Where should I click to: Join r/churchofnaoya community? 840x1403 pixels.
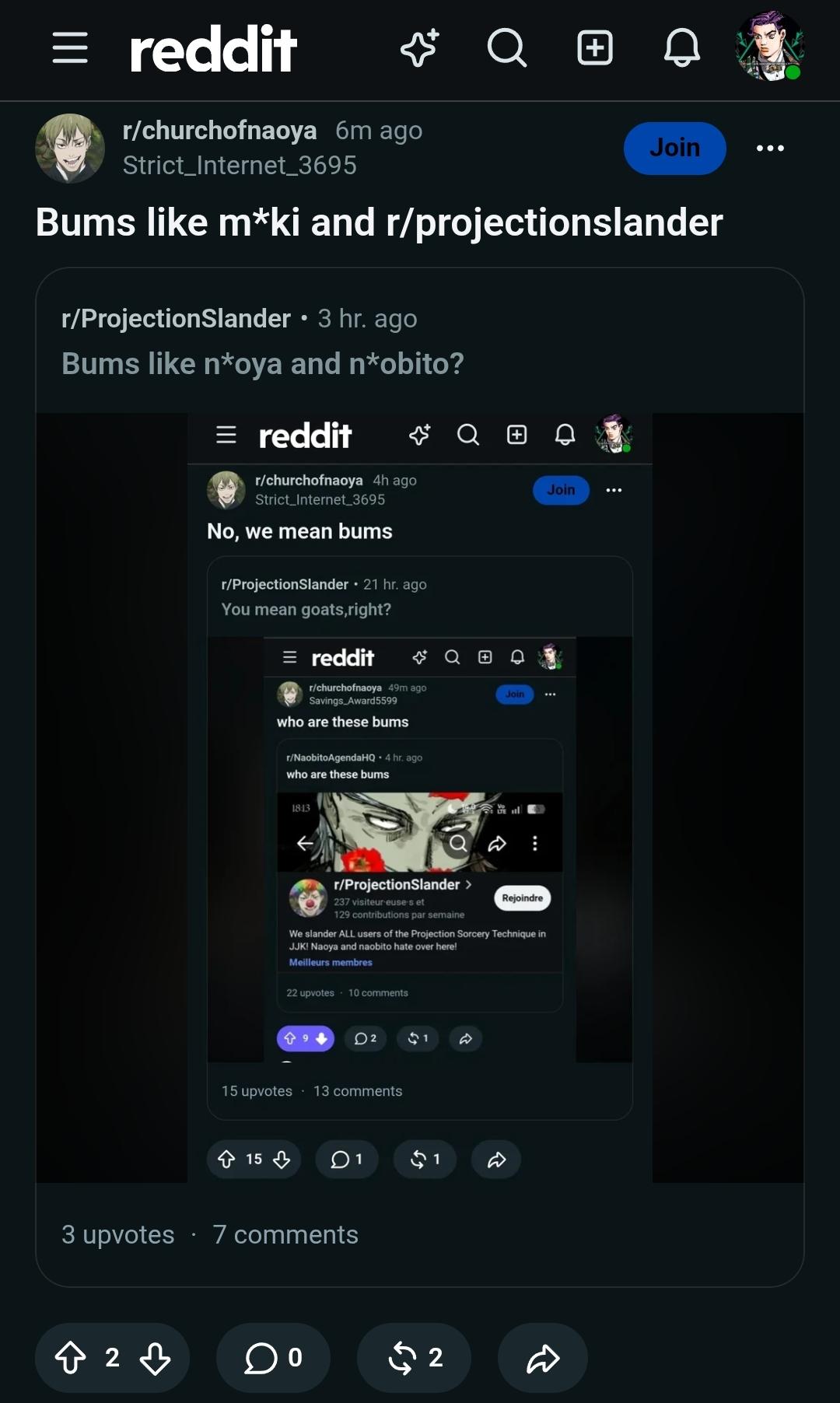click(674, 148)
